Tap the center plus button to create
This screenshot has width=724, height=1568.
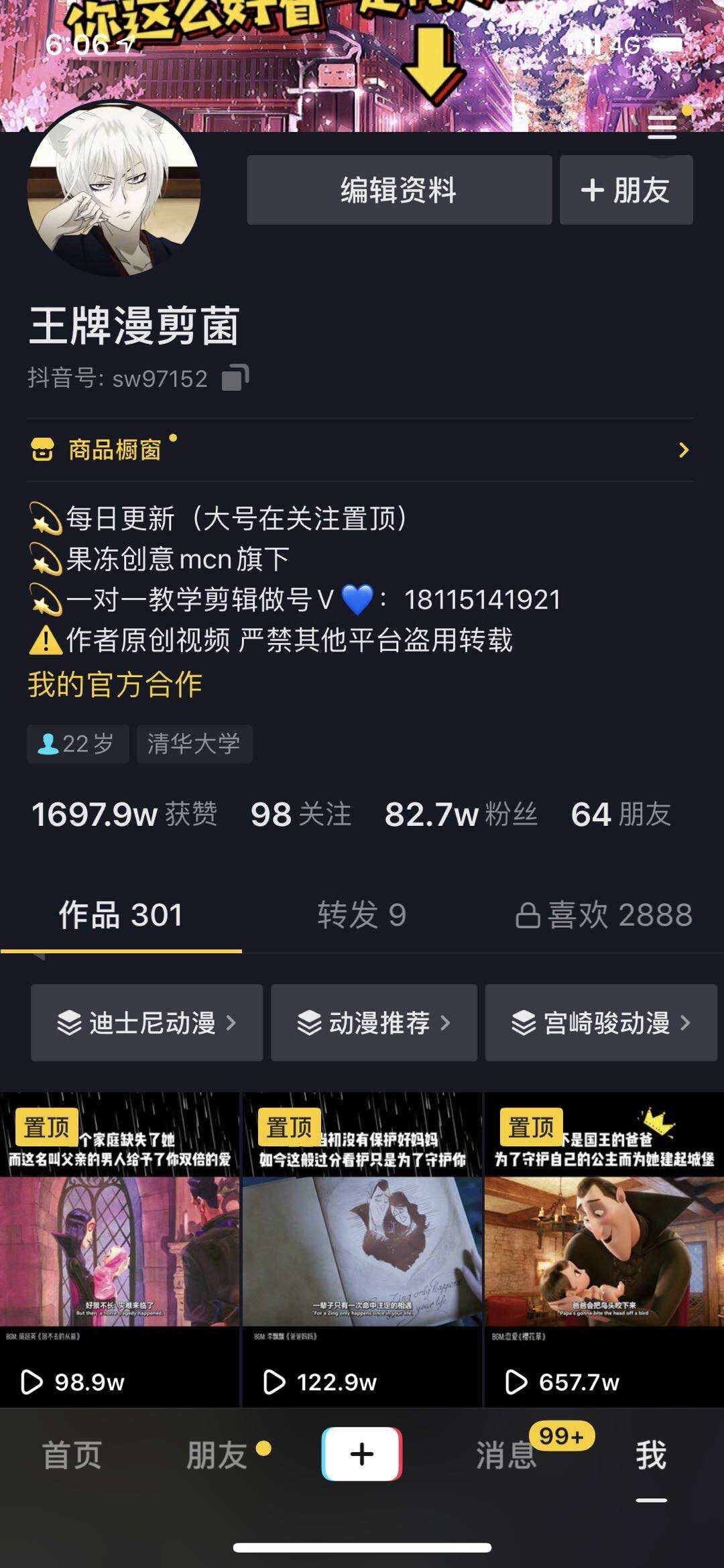(x=362, y=1454)
